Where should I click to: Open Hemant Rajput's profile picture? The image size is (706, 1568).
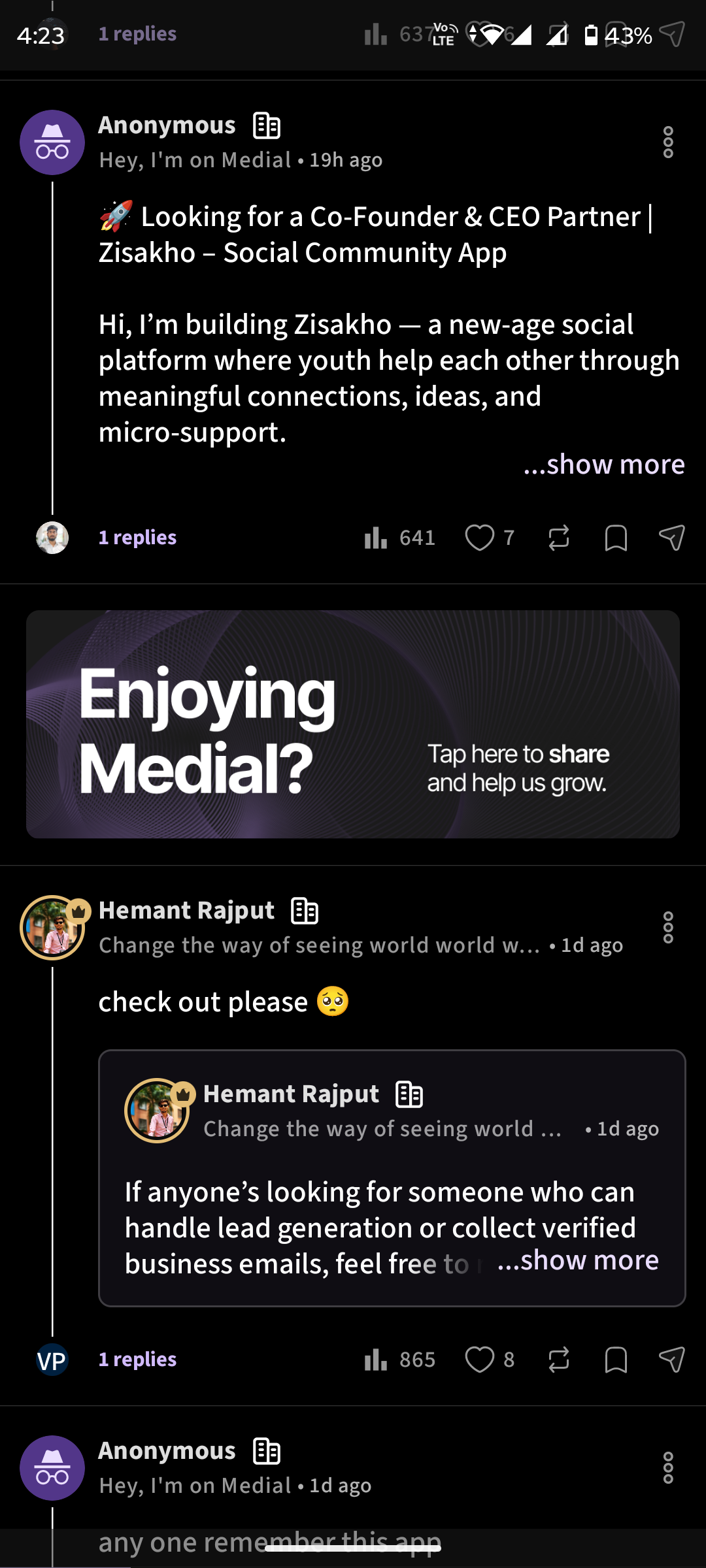click(x=52, y=928)
